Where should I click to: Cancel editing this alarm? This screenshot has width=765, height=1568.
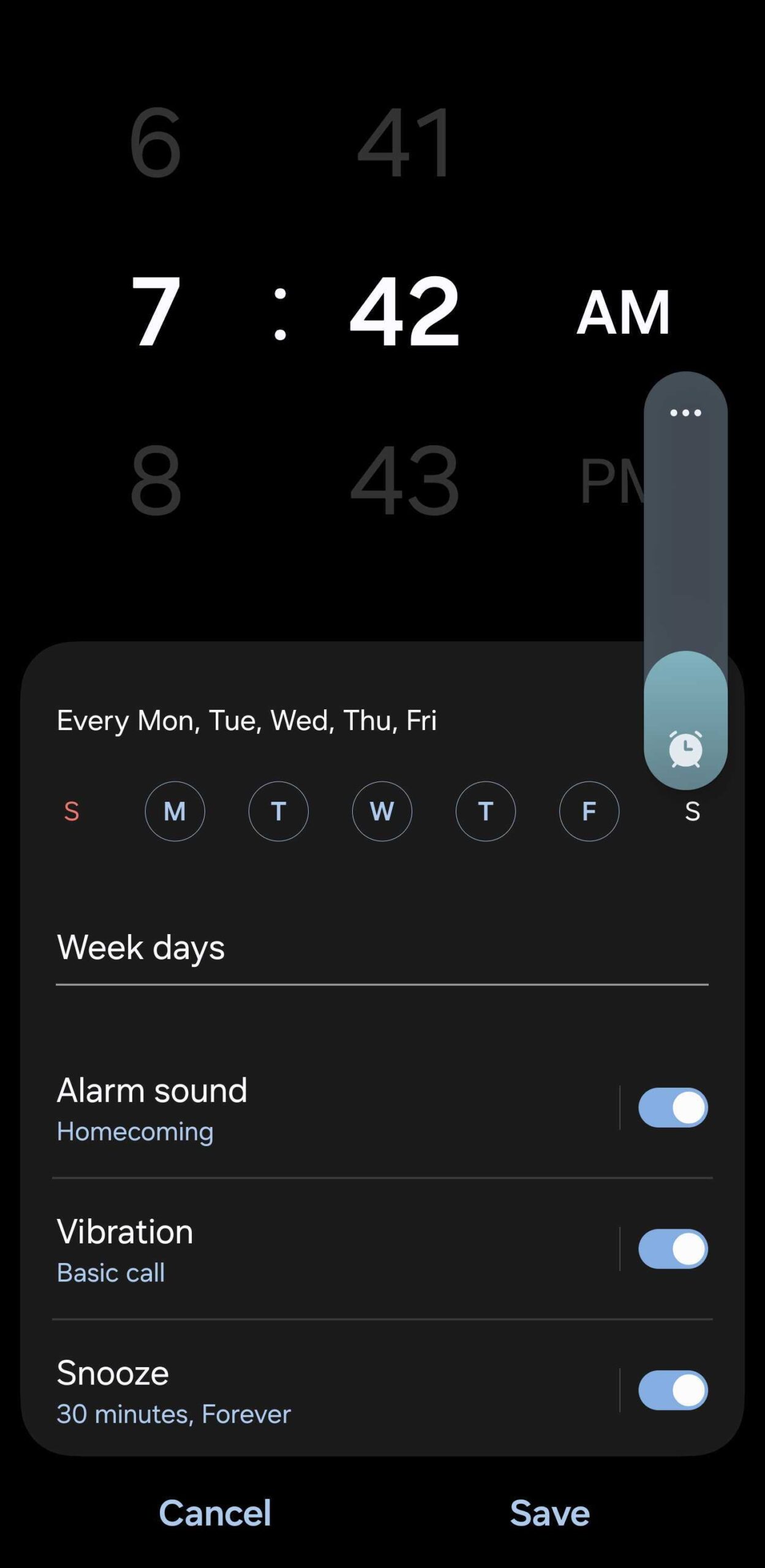point(215,1512)
